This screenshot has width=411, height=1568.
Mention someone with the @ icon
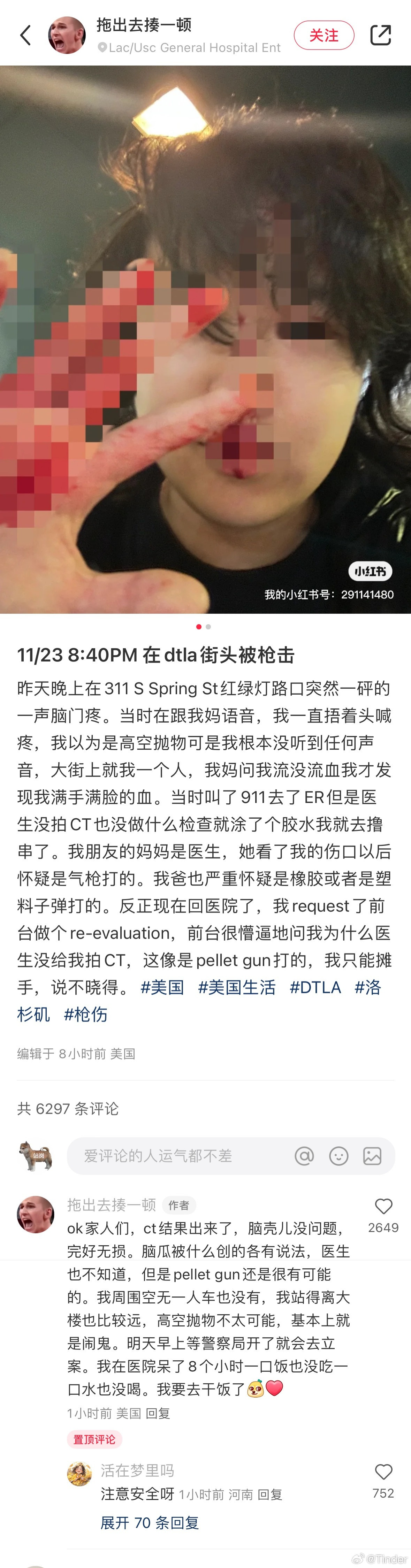pyautogui.click(x=304, y=1156)
